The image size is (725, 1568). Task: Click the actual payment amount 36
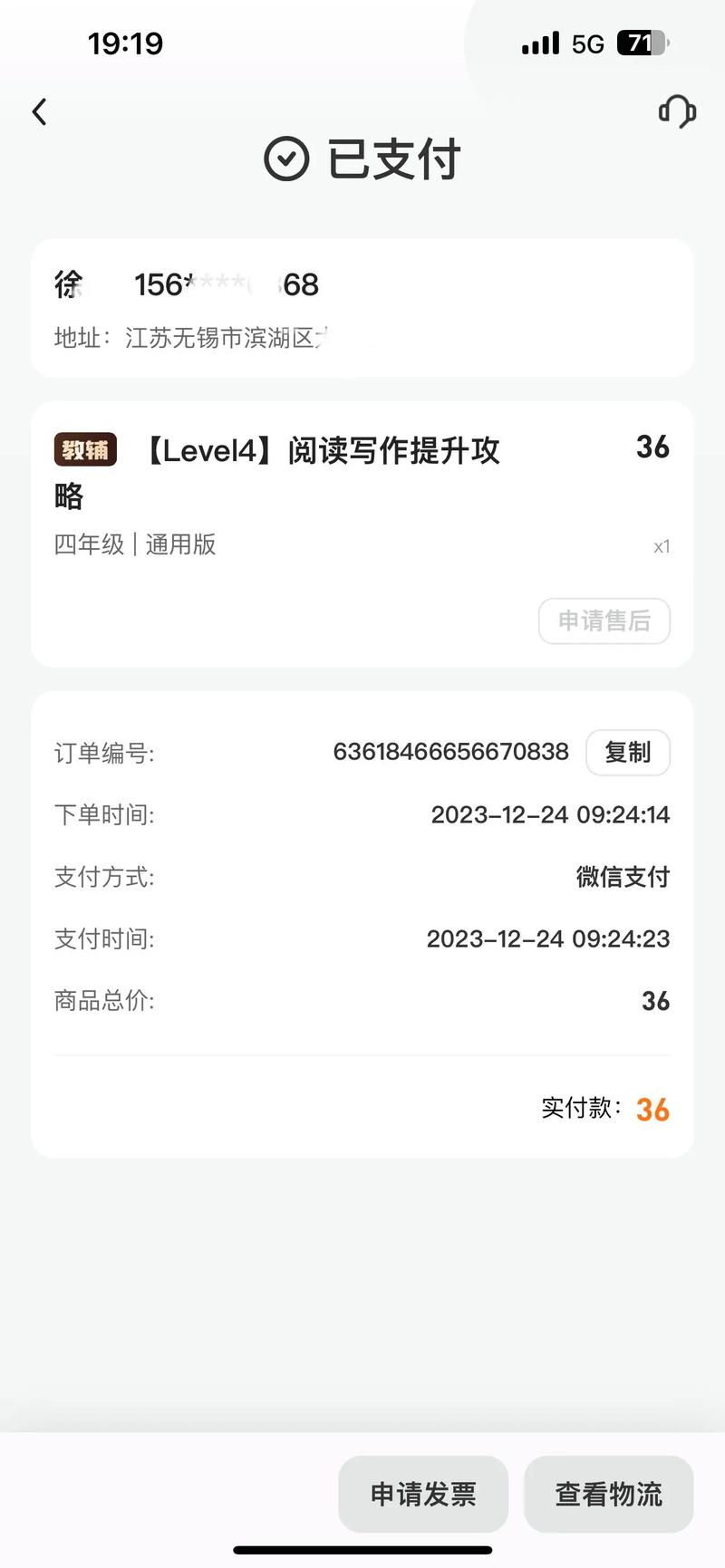(x=652, y=1110)
